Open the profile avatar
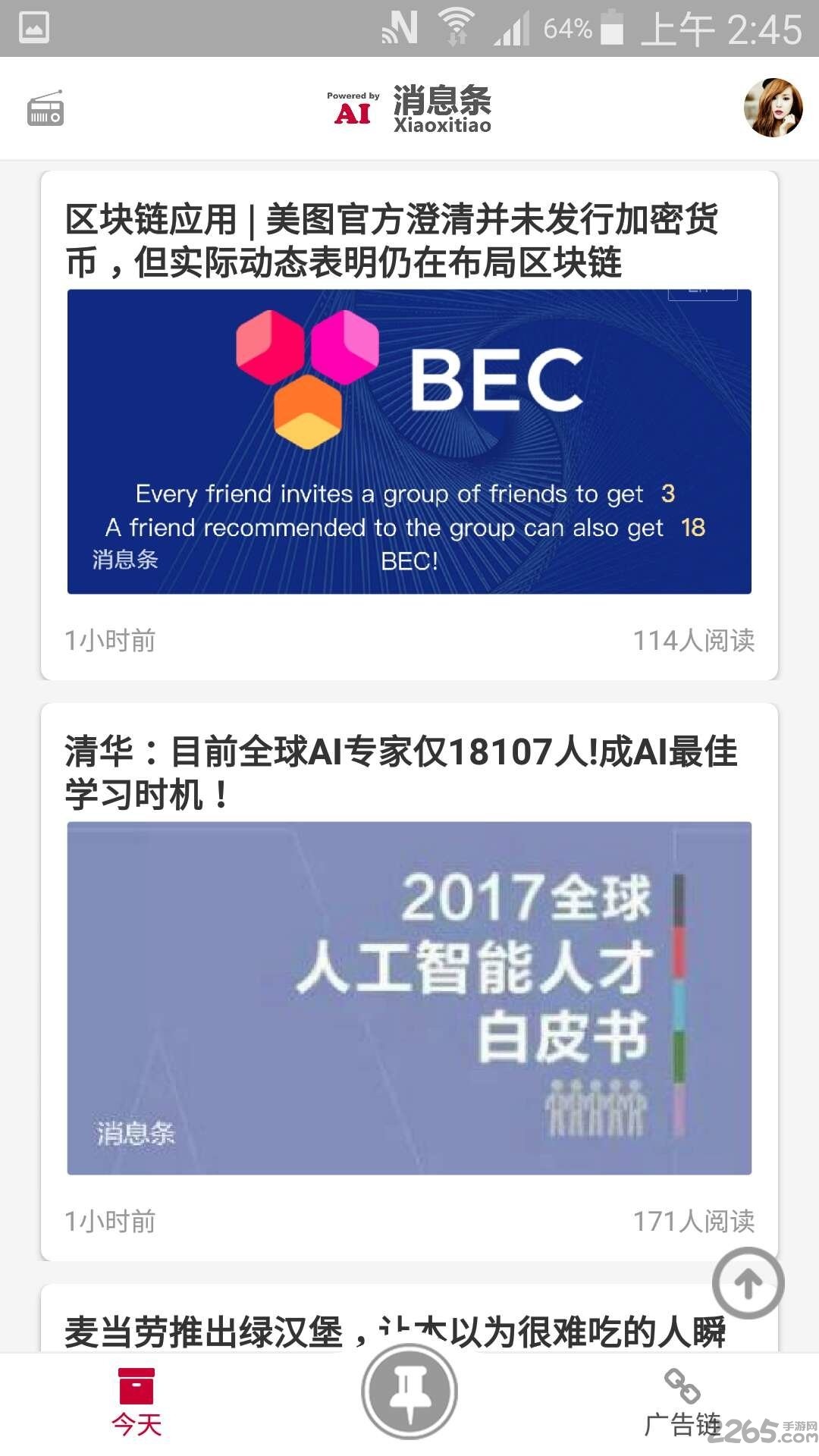Image resolution: width=819 pixels, height=1456 pixels. pyautogui.click(x=773, y=108)
